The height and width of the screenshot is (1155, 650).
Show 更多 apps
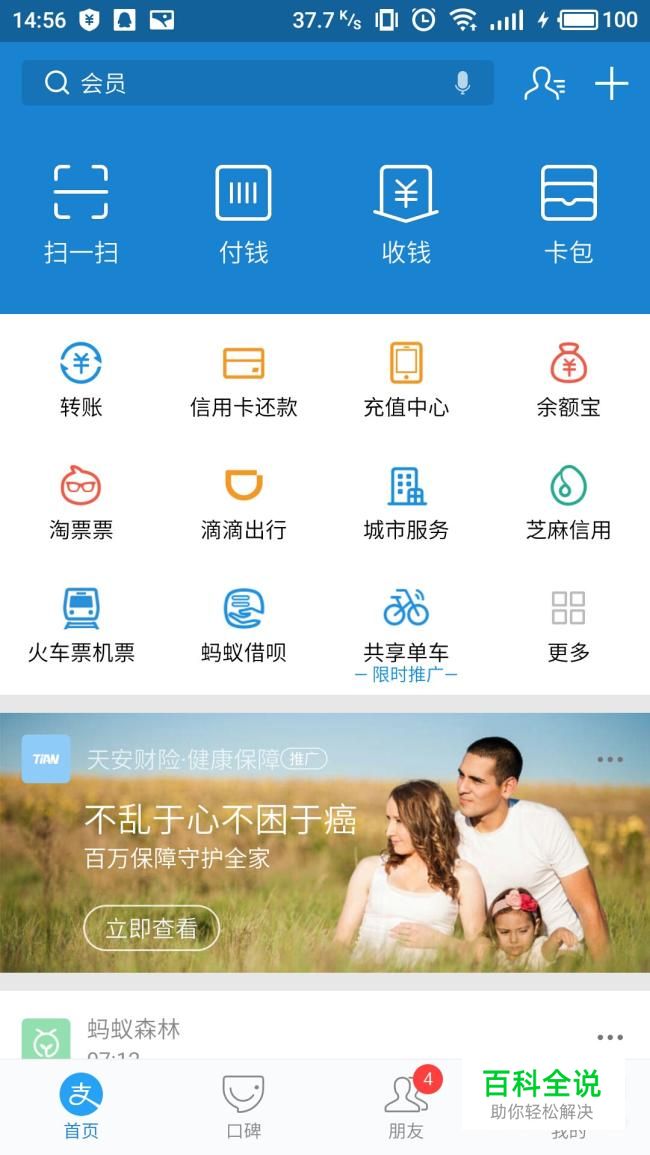point(568,626)
